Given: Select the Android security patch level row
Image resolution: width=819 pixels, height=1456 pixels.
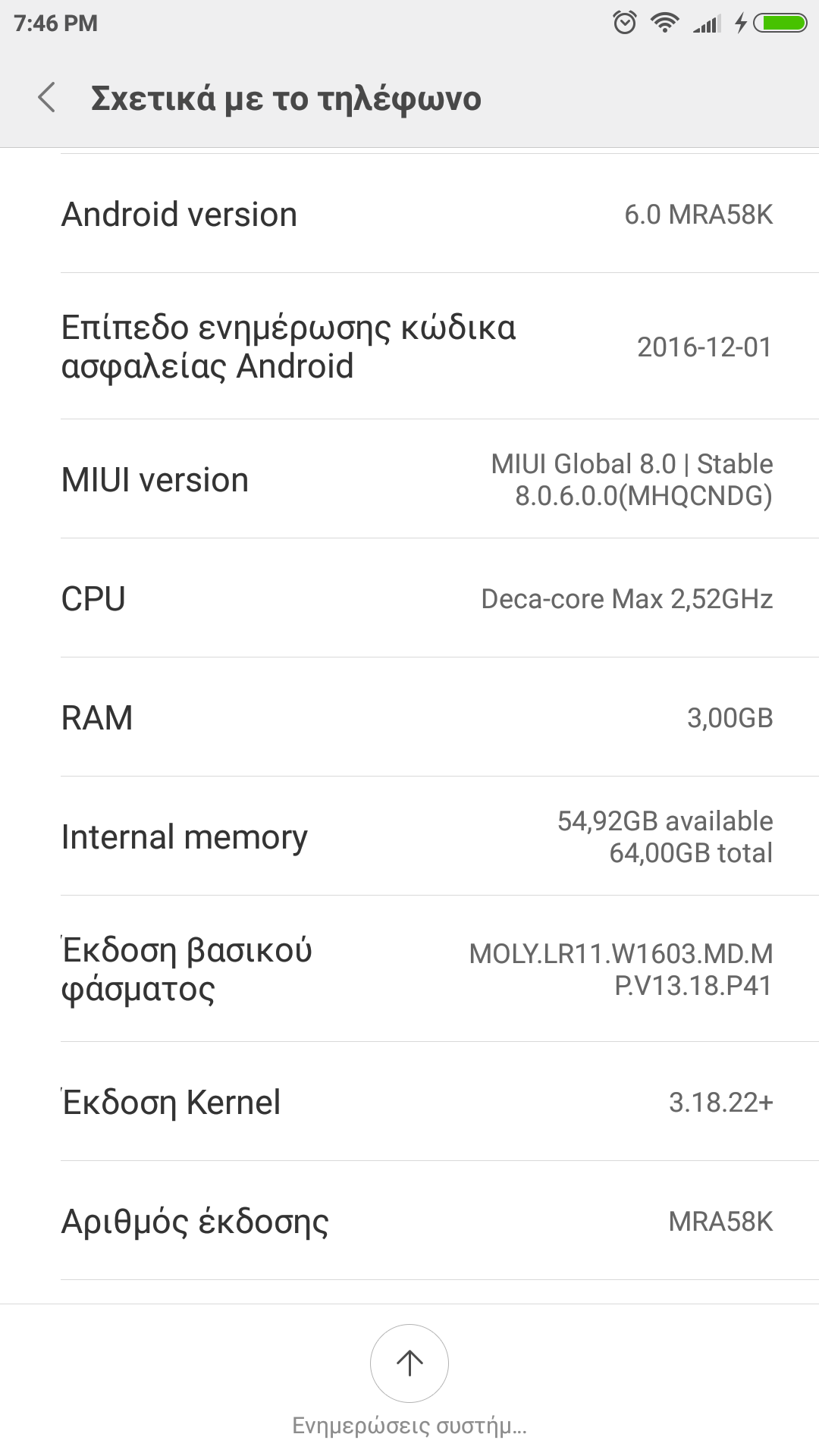Looking at the screenshot, I should tap(409, 347).
